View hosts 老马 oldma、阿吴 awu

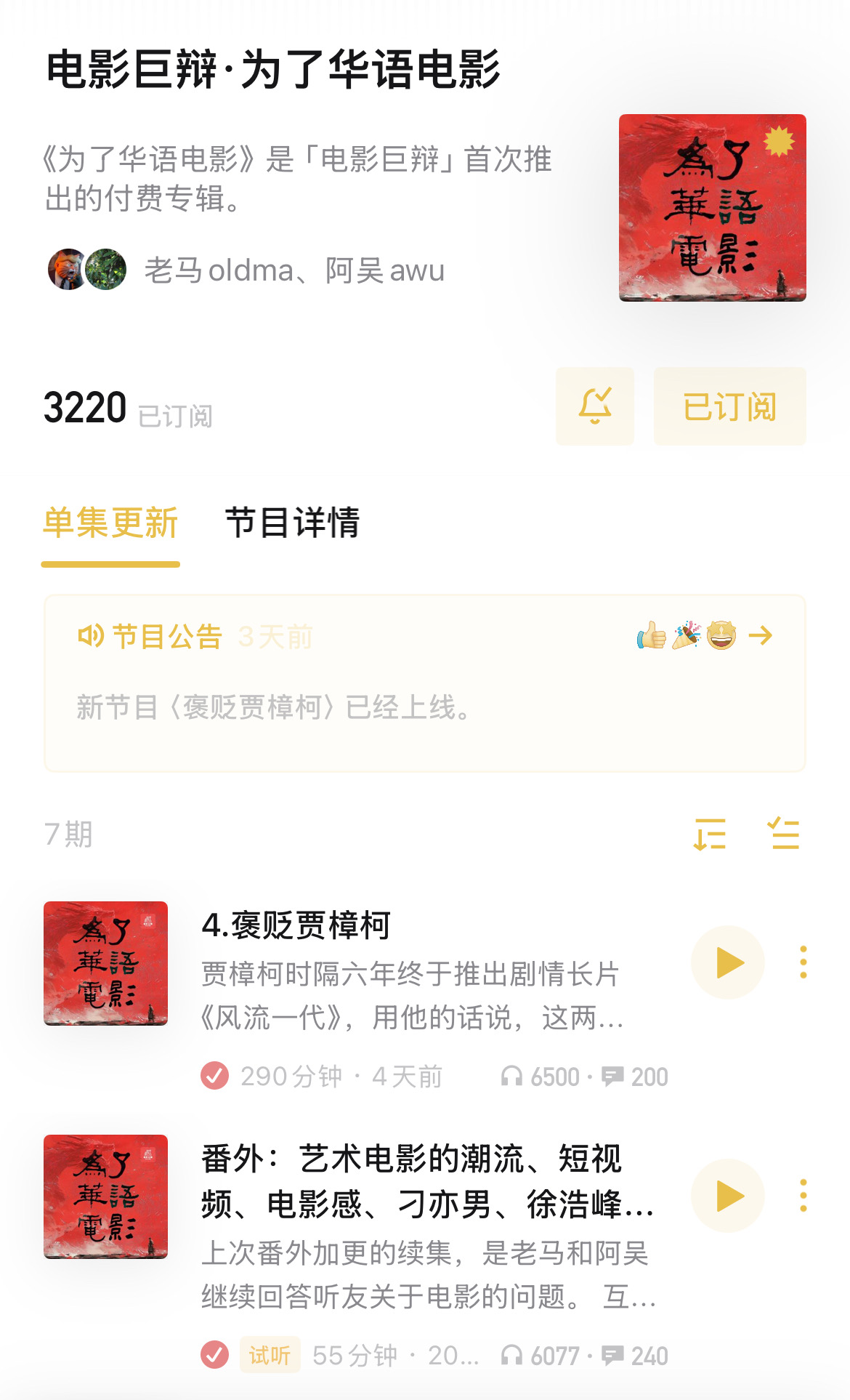point(246,270)
